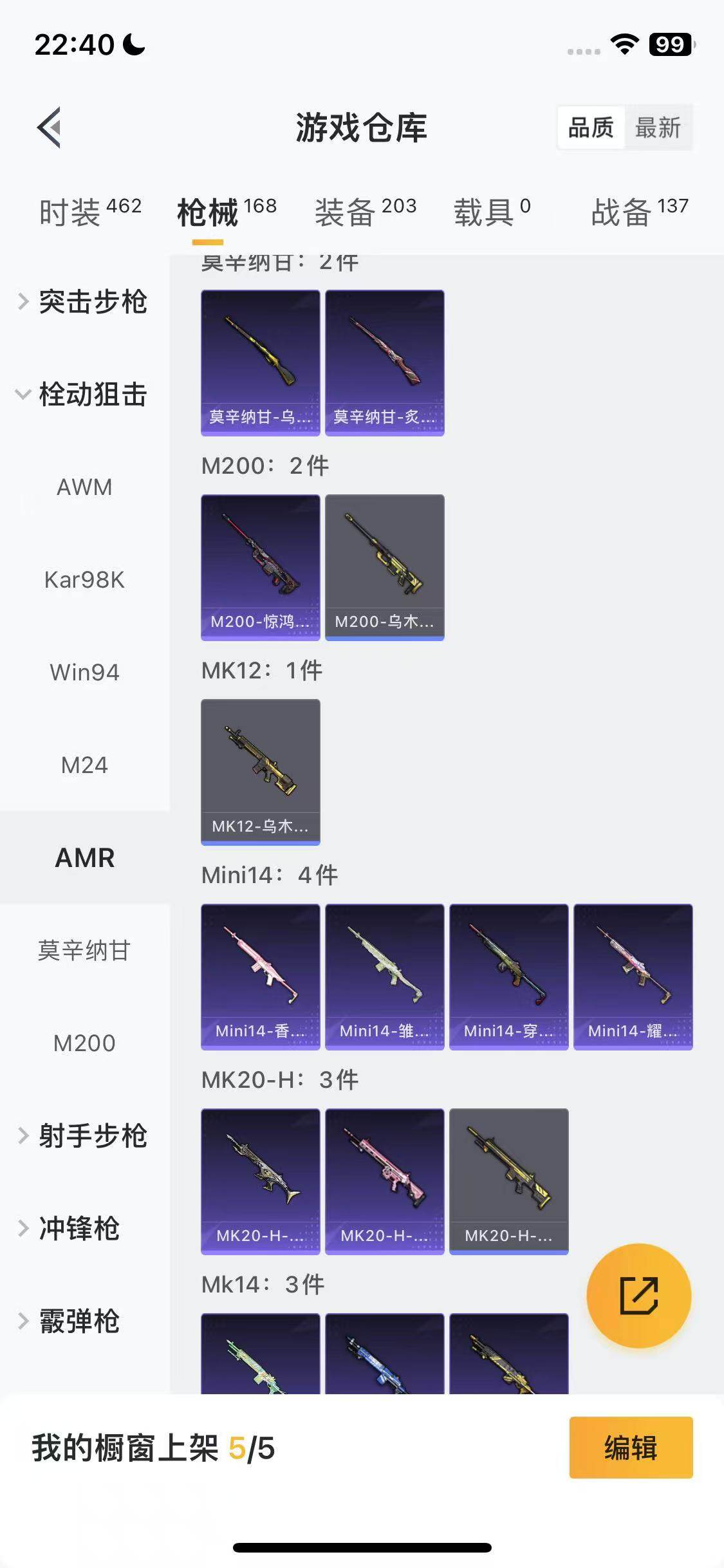724x1568 pixels.
Task: Switch to the 装备 tab
Action: [x=365, y=212]
